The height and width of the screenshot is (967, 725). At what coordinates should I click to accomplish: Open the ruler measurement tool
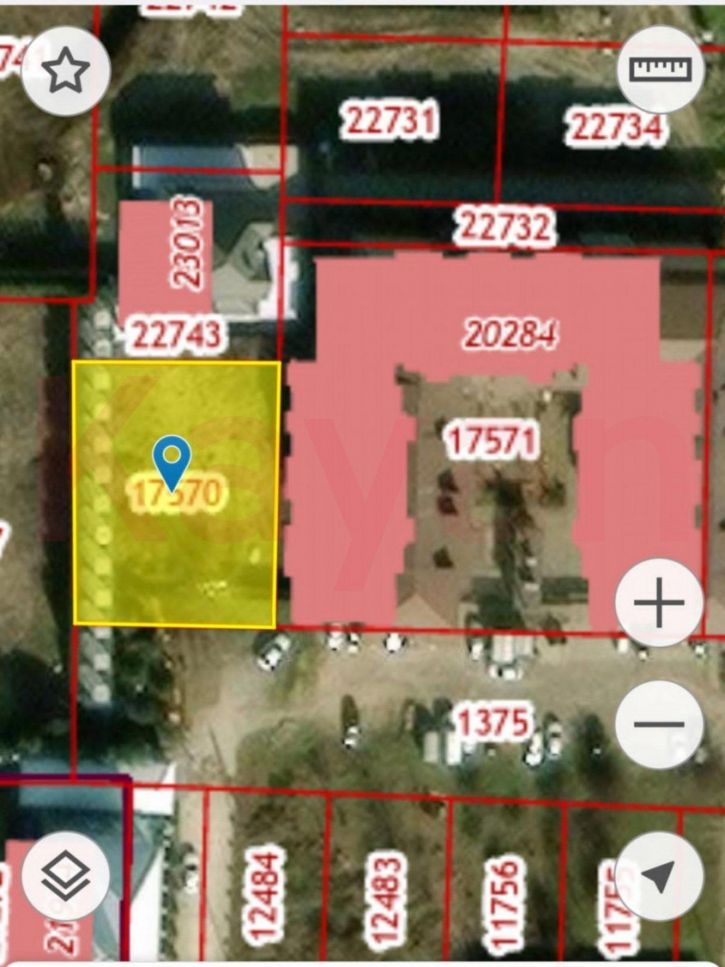point(661,70)
